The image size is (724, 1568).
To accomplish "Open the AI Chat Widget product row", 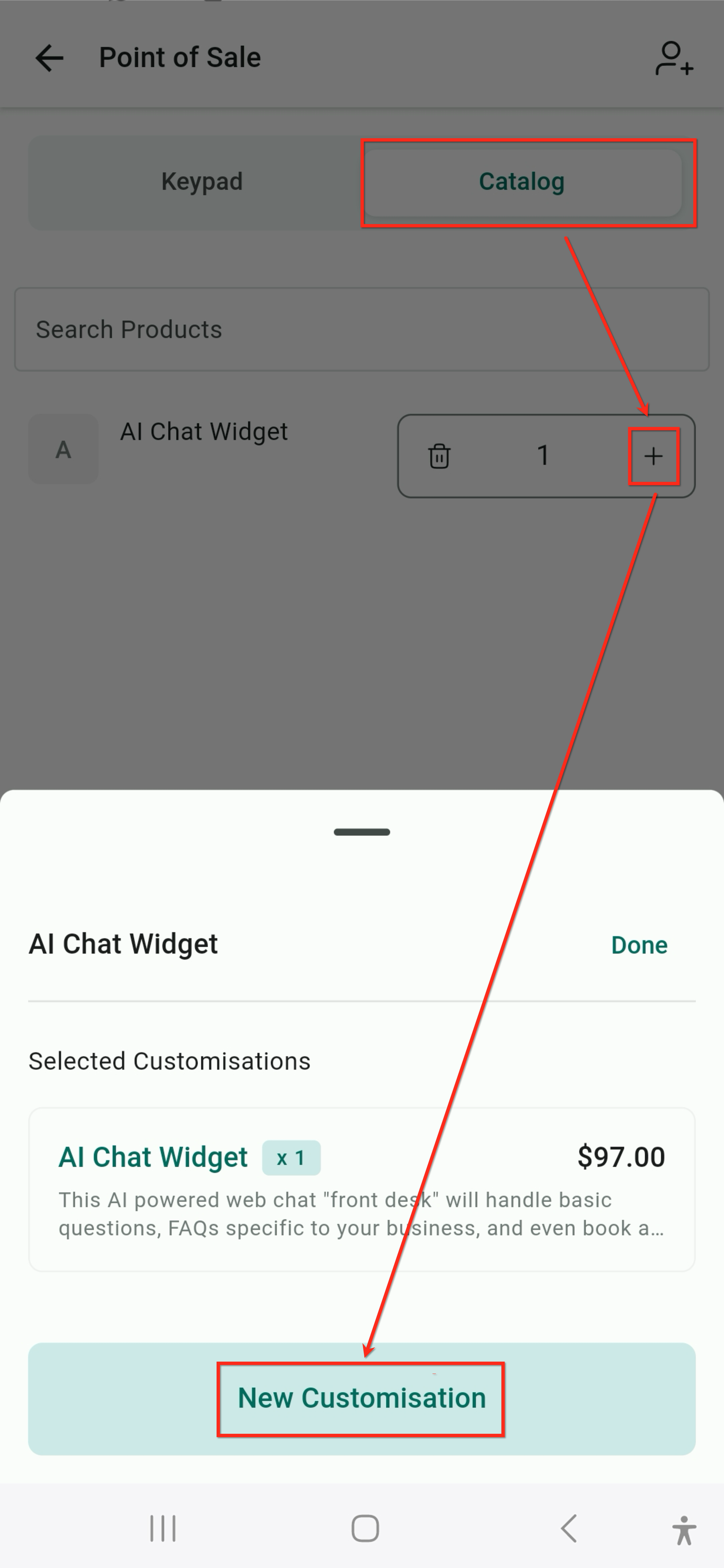I will pos(203,432).
